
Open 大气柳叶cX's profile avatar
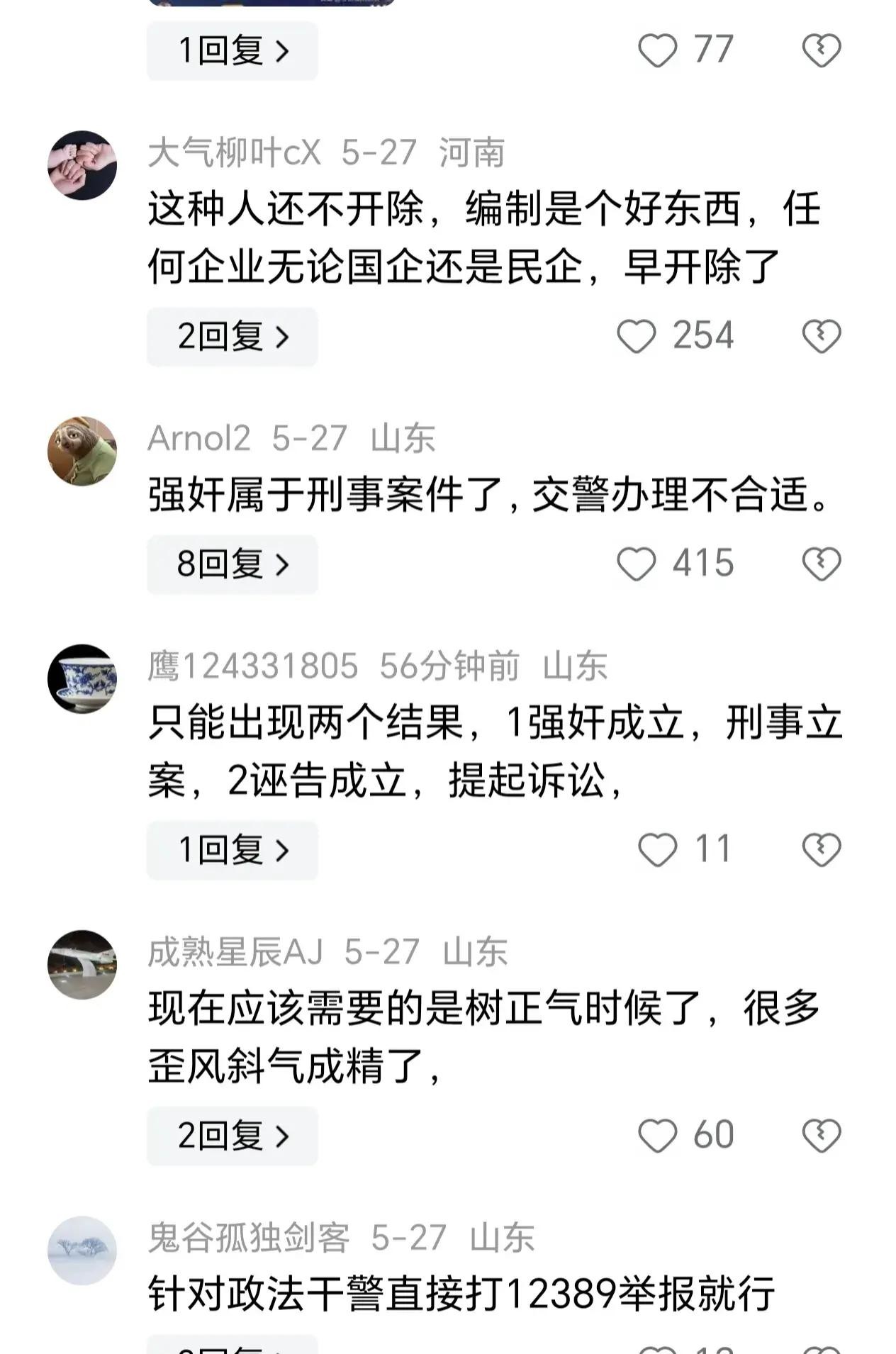pyautogui.click(x=82, y=165)
